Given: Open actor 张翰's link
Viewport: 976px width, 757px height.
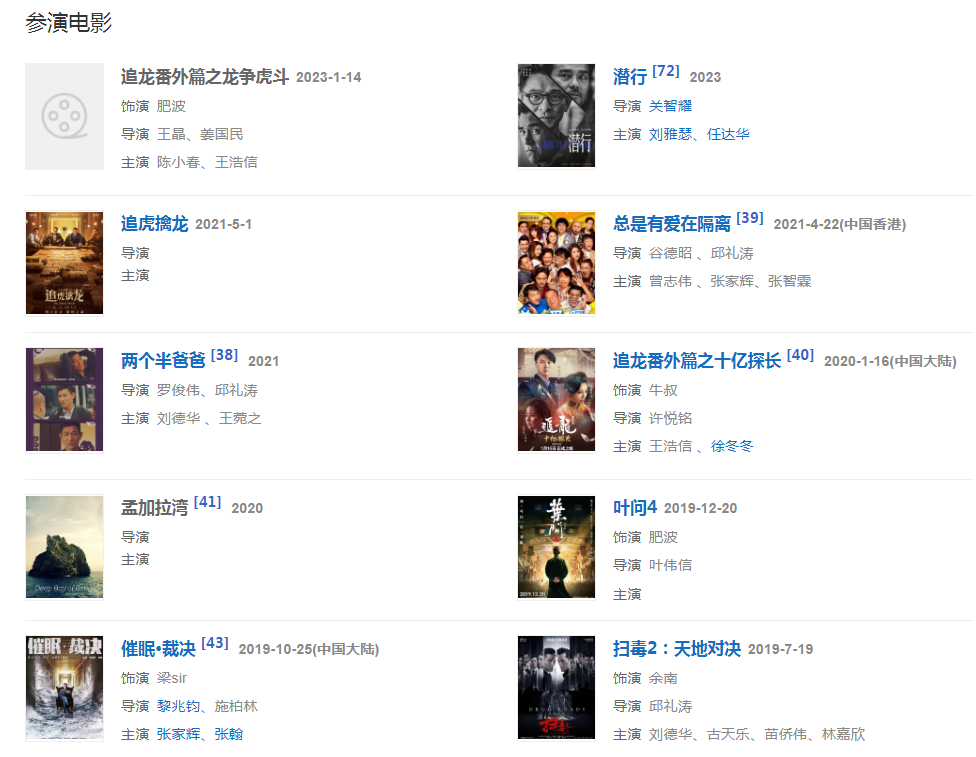Looking at the screenshot, I should (228, 734).
